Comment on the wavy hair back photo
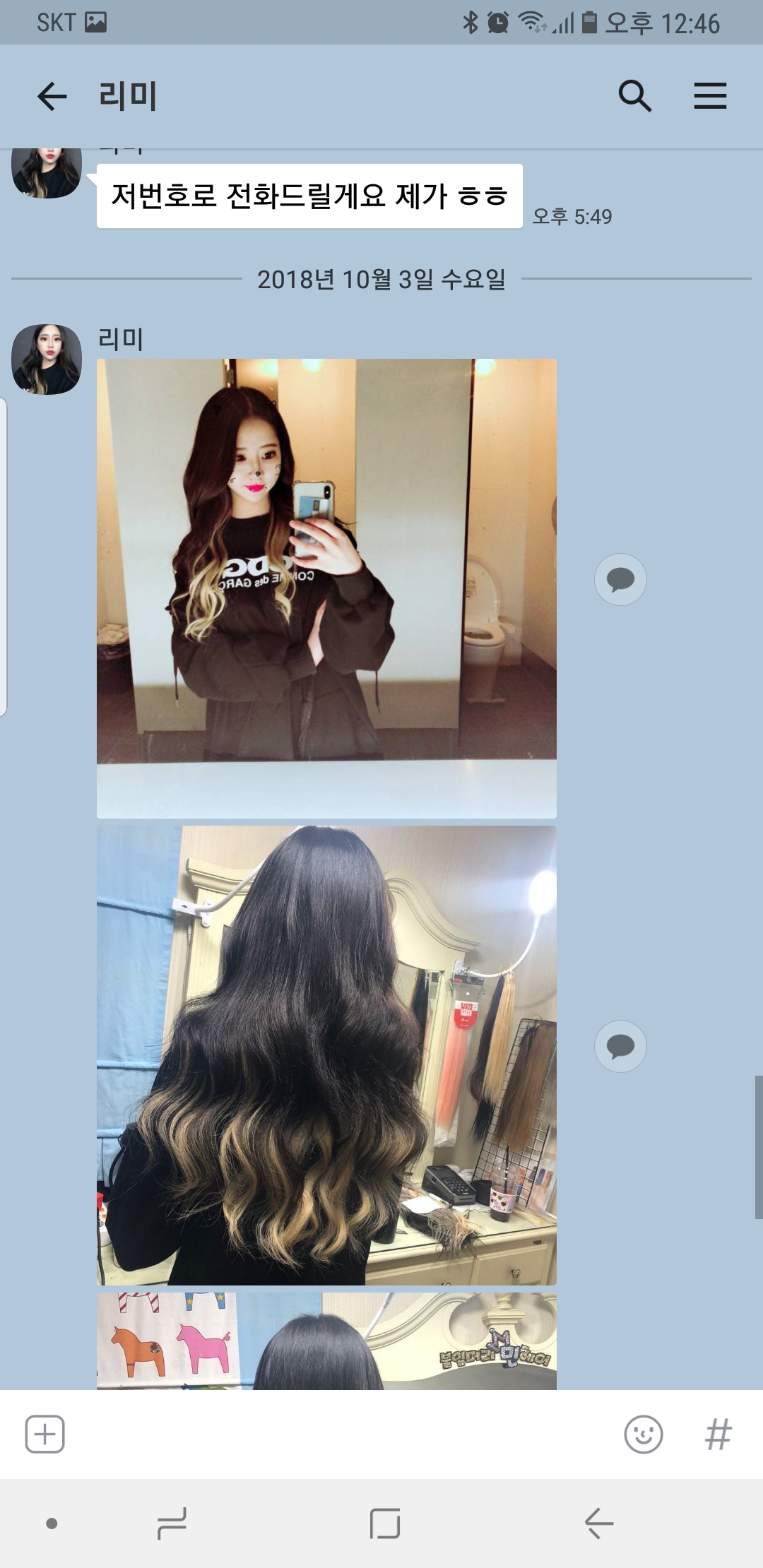763x1568 pixels. [x=620, y=1046]
